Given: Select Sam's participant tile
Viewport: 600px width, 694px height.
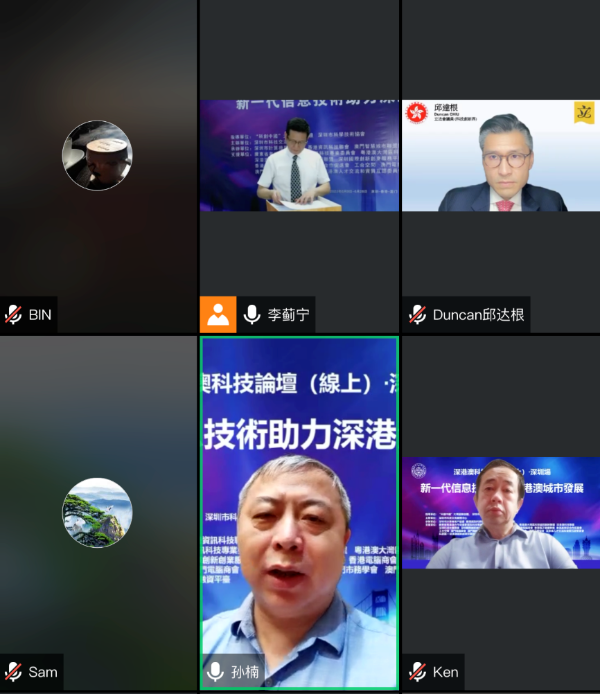Looking at the screenshot, I should pos(98,512).
